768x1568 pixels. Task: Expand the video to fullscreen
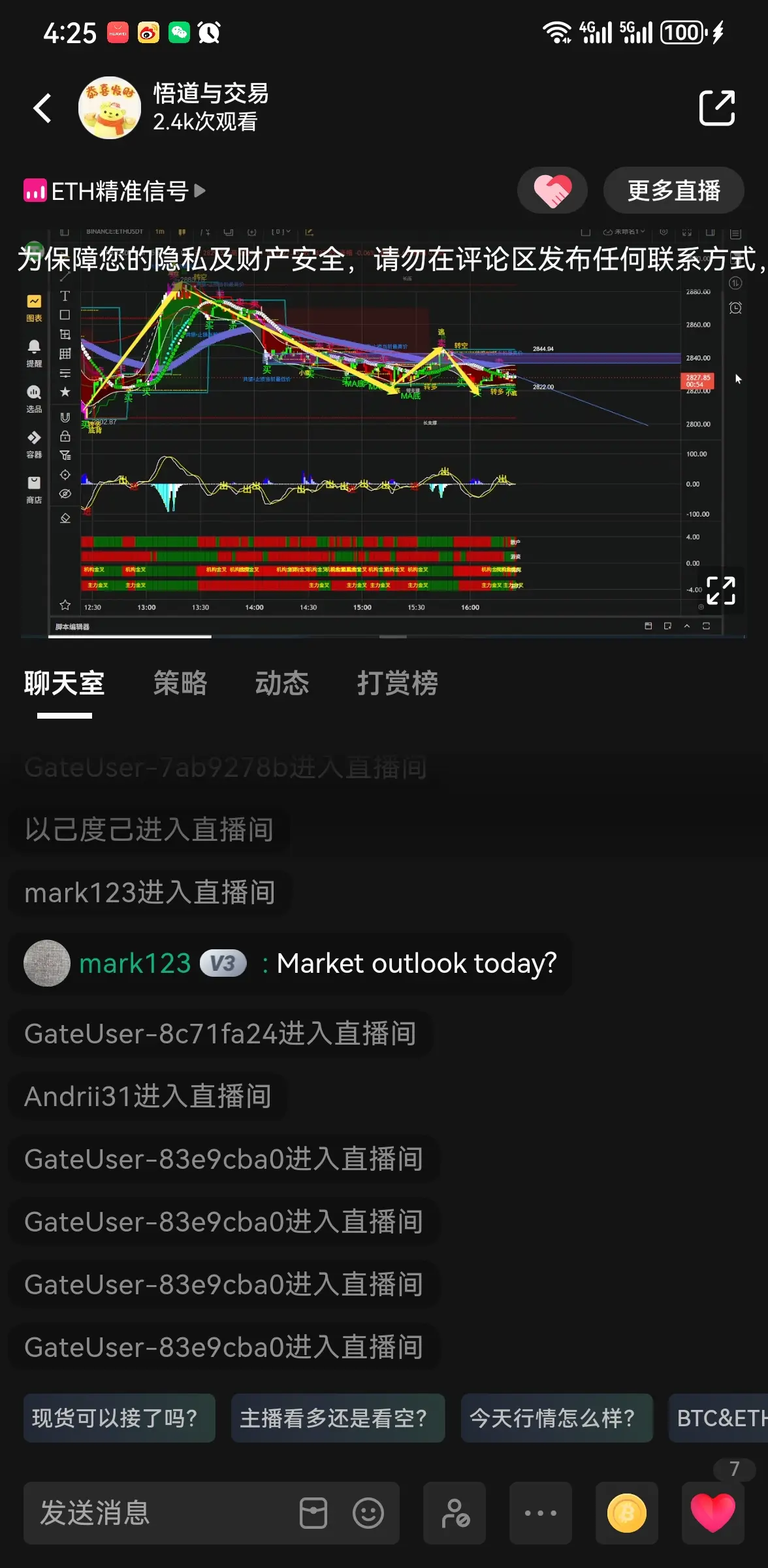720,590
